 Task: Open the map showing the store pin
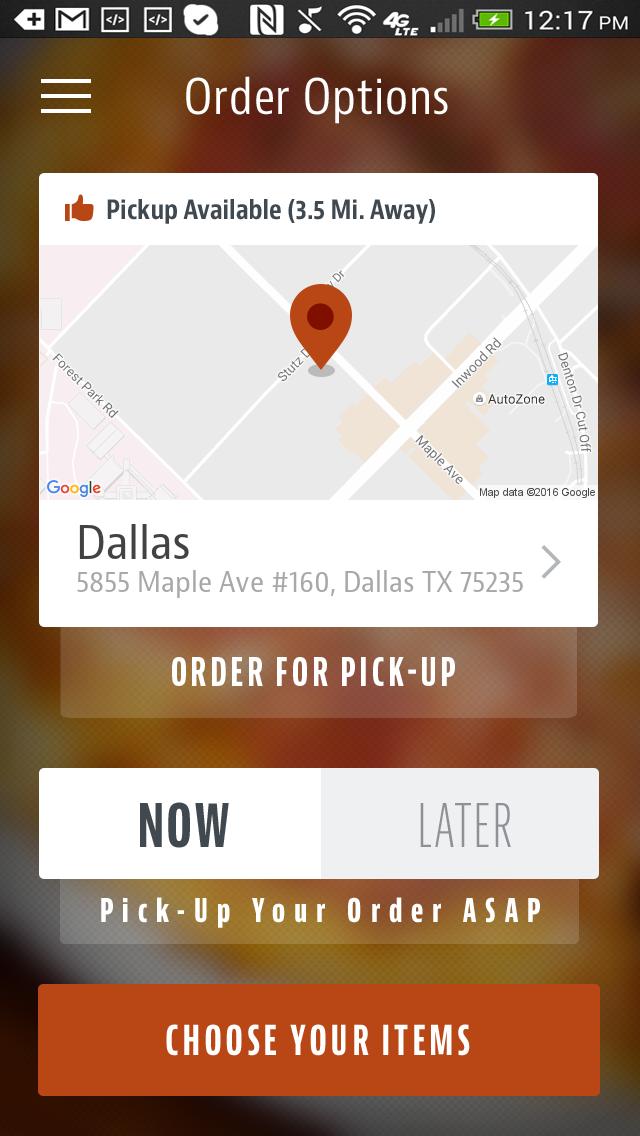(x=318, y=372)
